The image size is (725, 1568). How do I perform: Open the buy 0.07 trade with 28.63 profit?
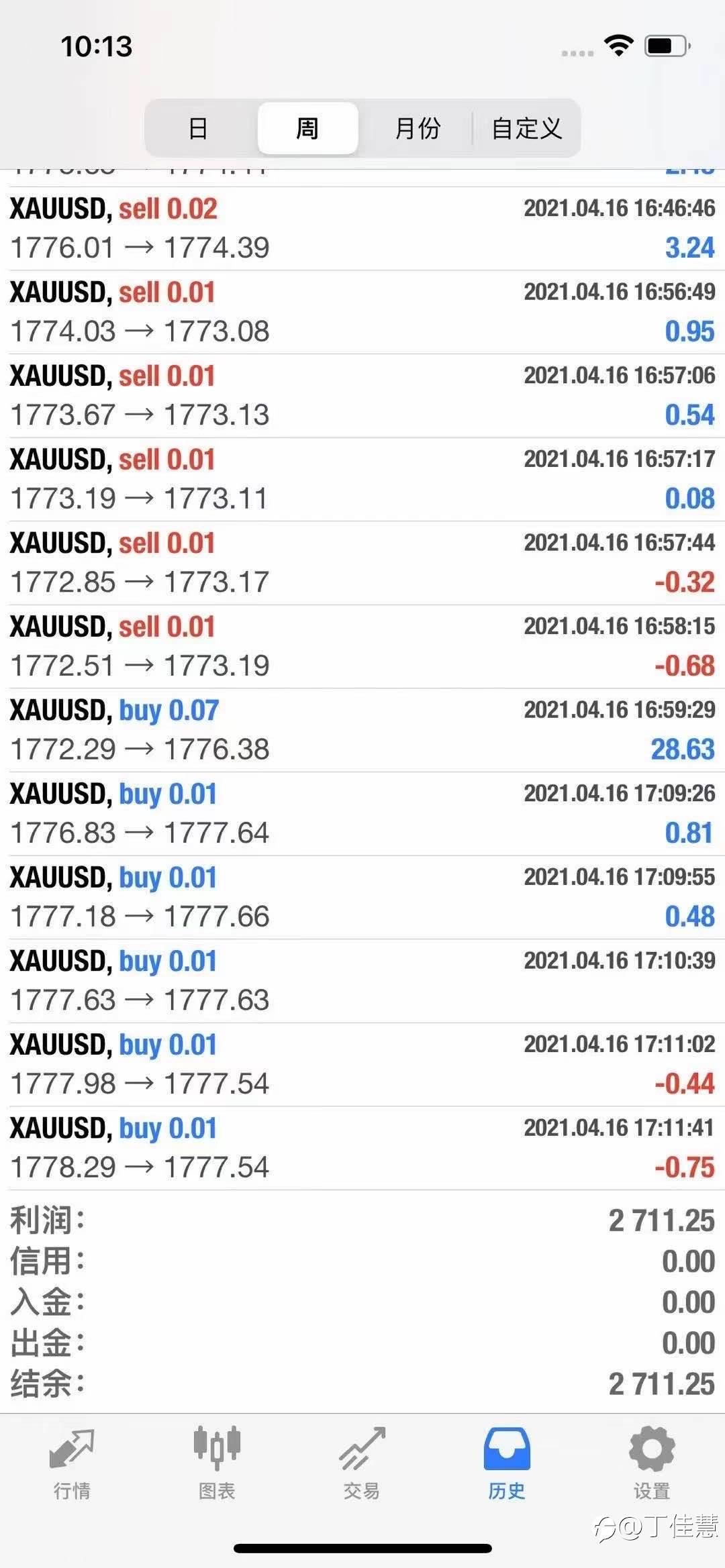click(362, 730)
